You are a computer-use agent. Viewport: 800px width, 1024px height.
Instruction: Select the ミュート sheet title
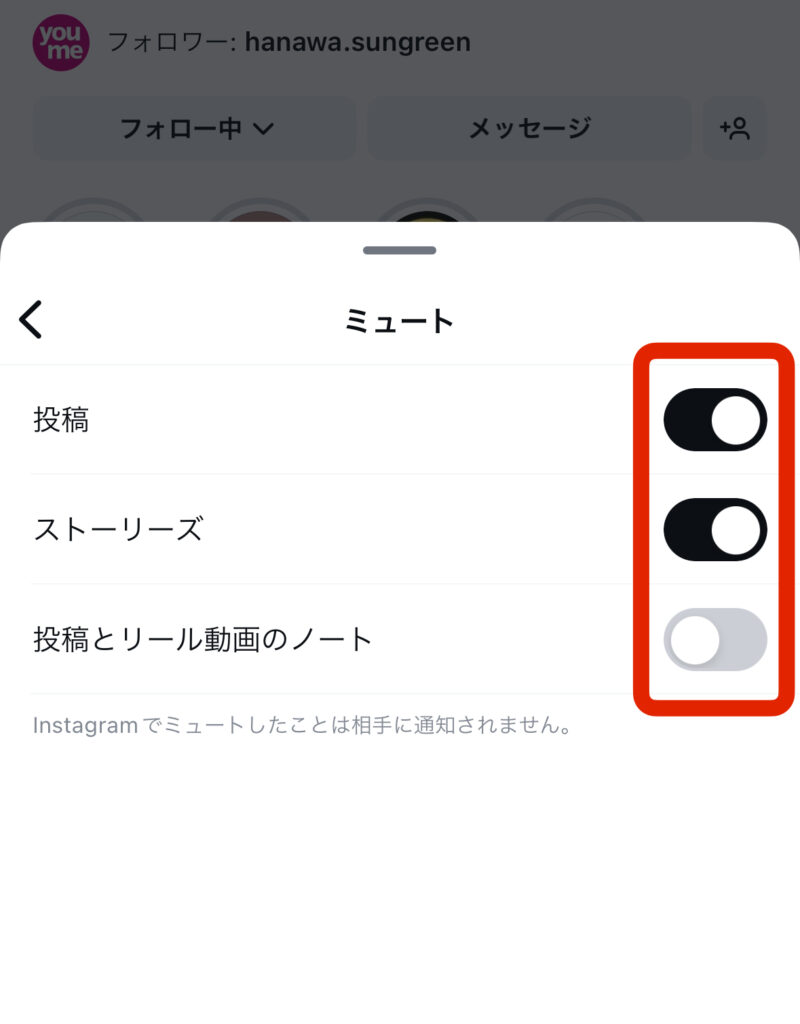point(399,320)
